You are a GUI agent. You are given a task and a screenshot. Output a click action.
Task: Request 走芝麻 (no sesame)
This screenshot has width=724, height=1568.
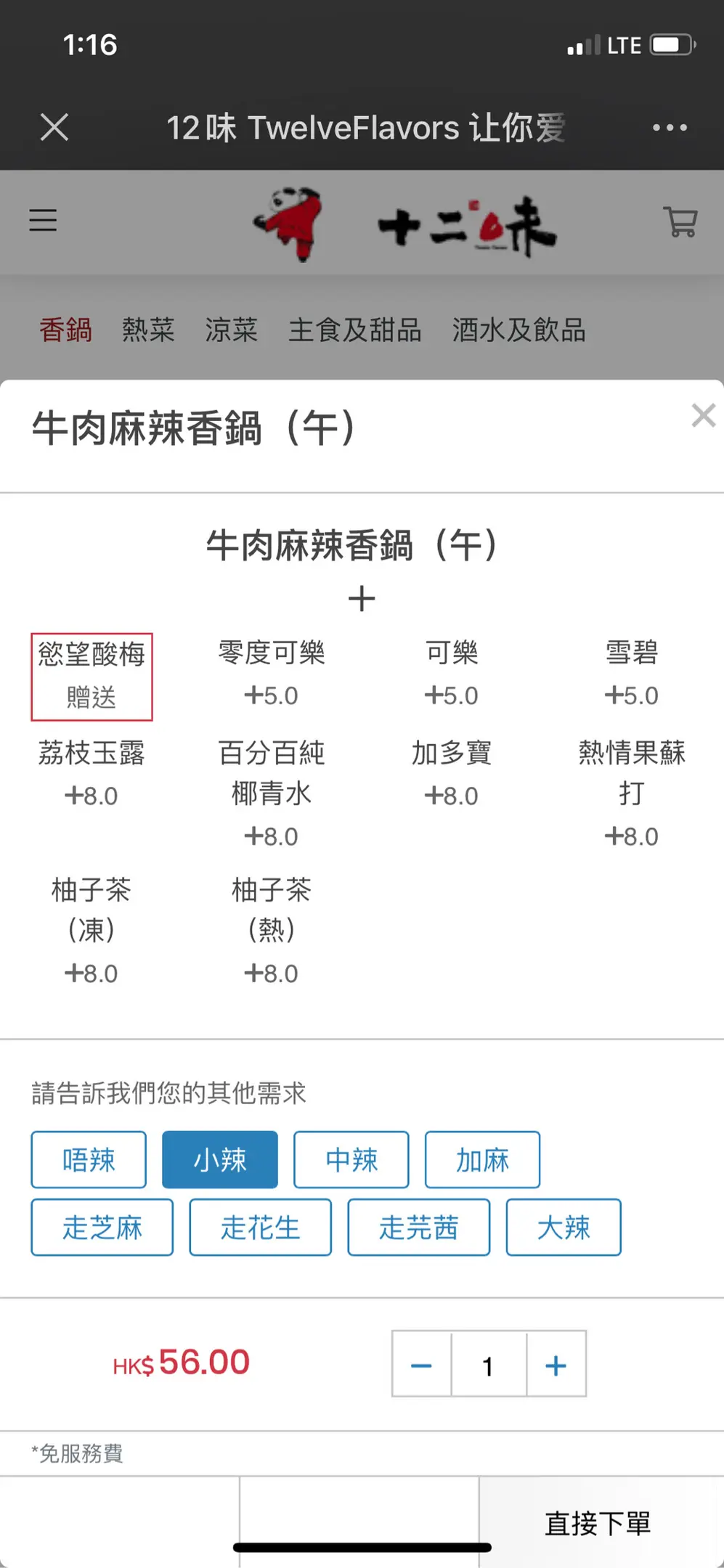pyautogui.click(x=102, y=1228)
